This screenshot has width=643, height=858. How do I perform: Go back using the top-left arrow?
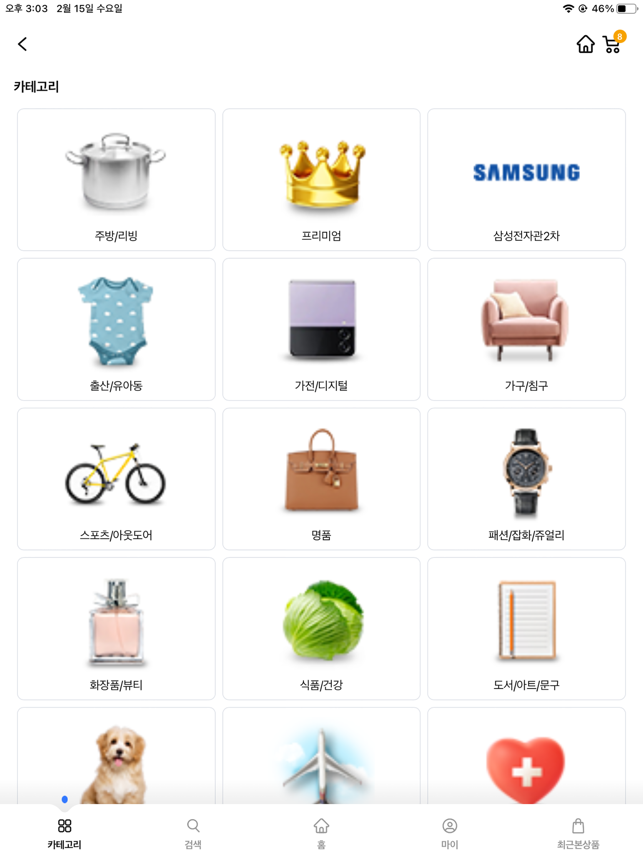tap(22, 44)
